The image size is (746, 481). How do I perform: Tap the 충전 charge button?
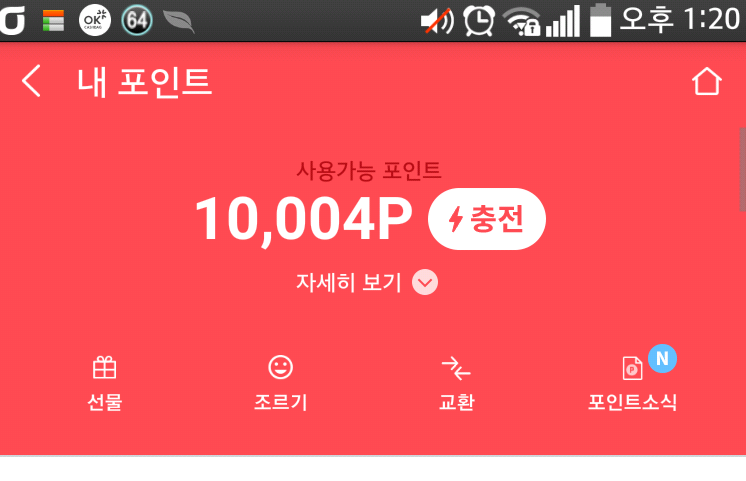[487, 218]
